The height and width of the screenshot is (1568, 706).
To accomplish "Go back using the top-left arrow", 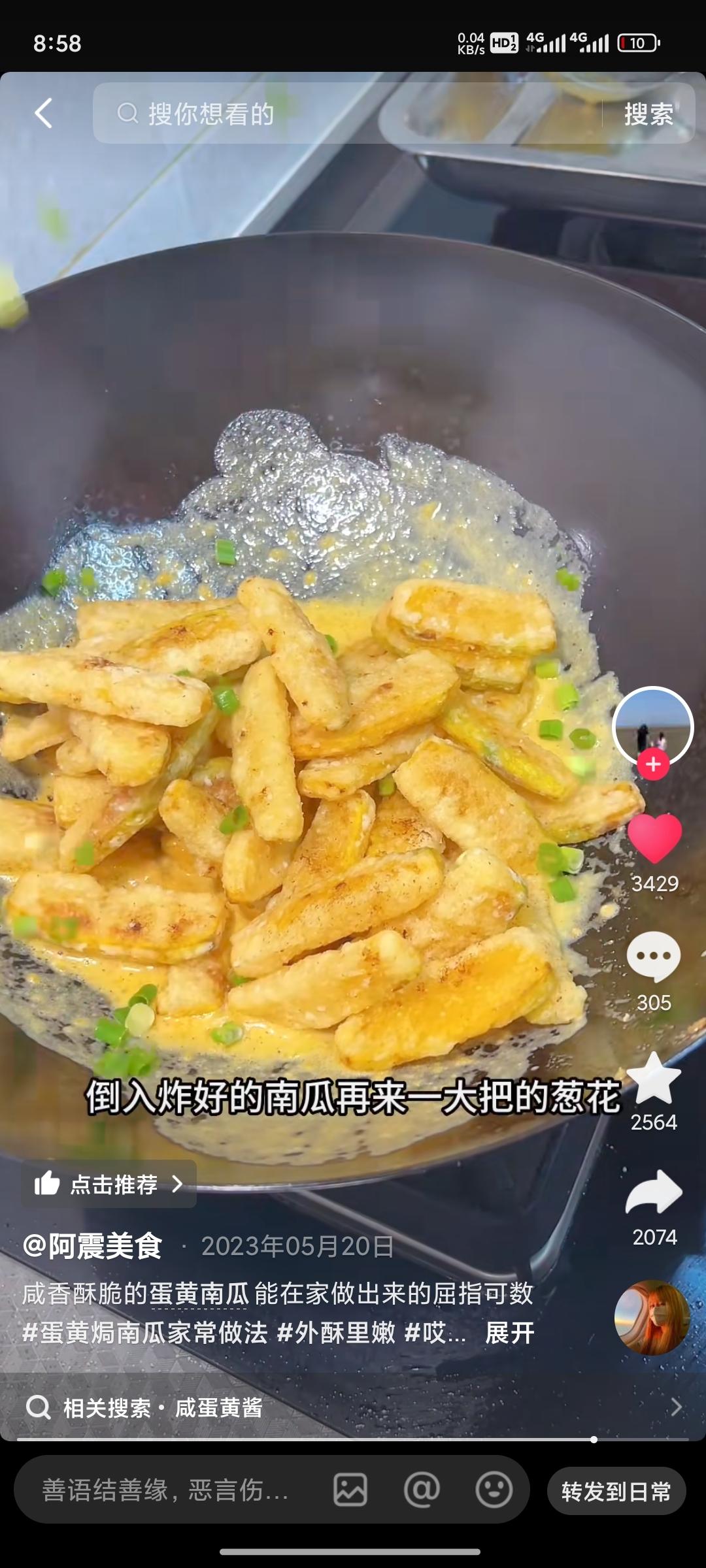I will coord(43,114).
